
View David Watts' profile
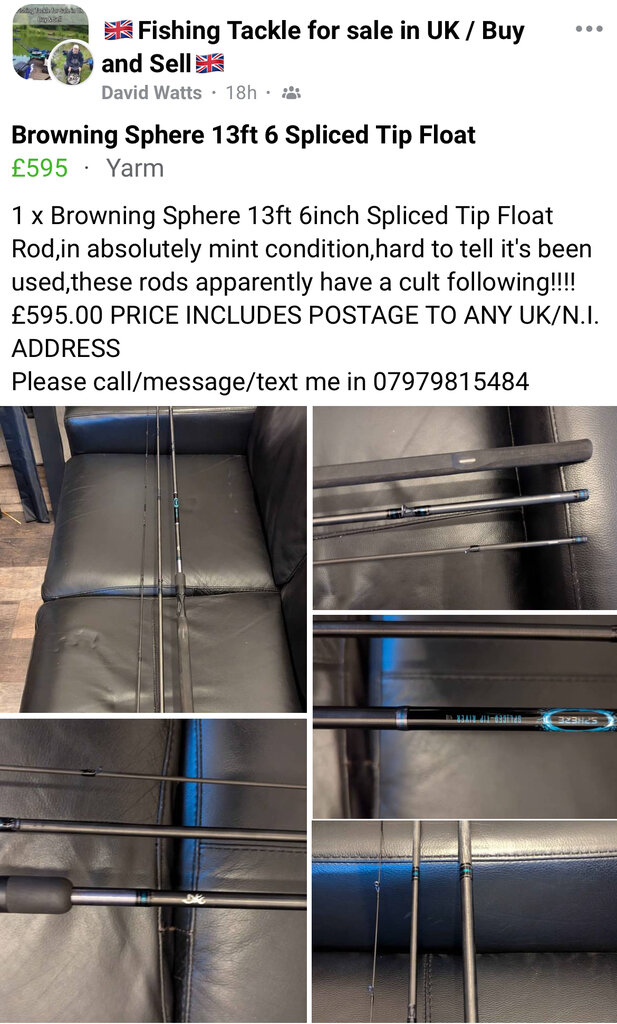click(x=151, y=93)
